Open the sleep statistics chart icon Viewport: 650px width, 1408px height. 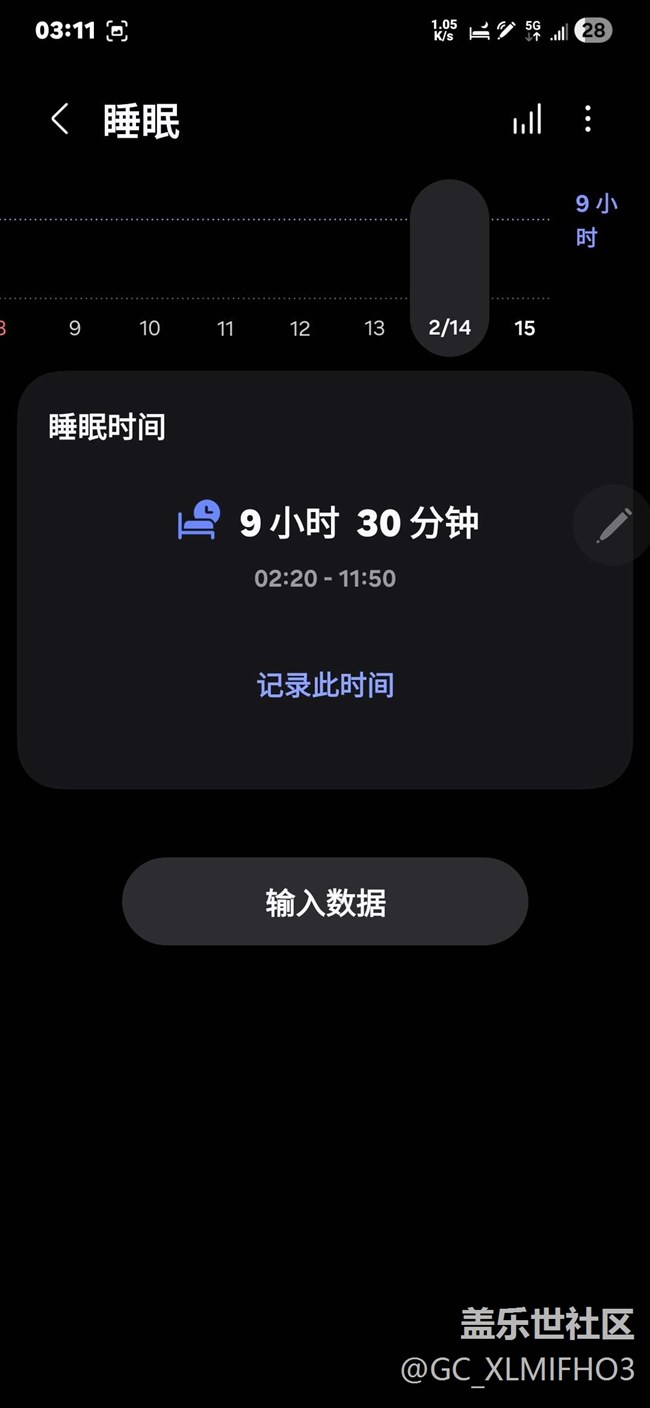(527, 120)
